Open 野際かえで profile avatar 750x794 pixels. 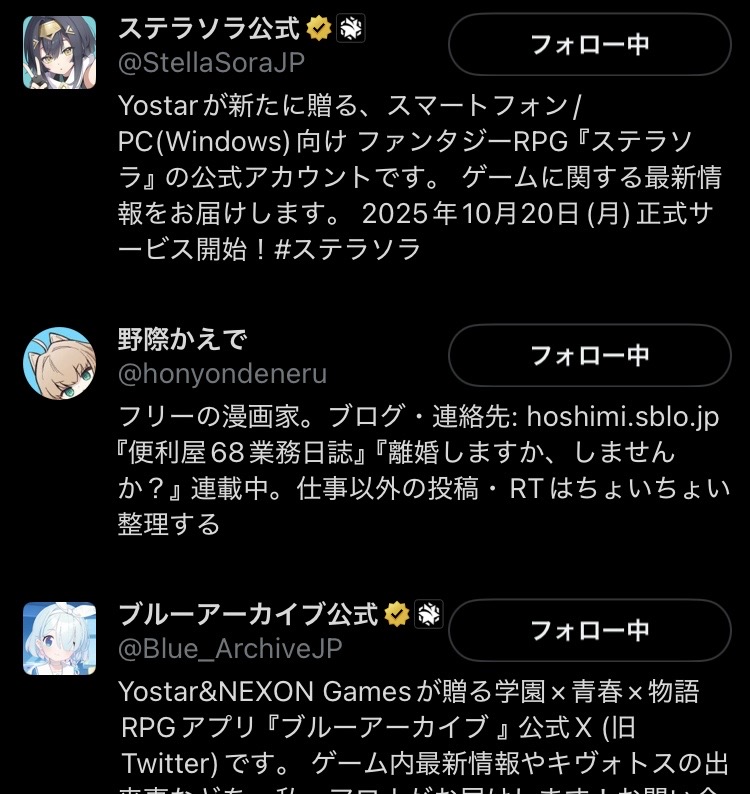tap(59, 362)
